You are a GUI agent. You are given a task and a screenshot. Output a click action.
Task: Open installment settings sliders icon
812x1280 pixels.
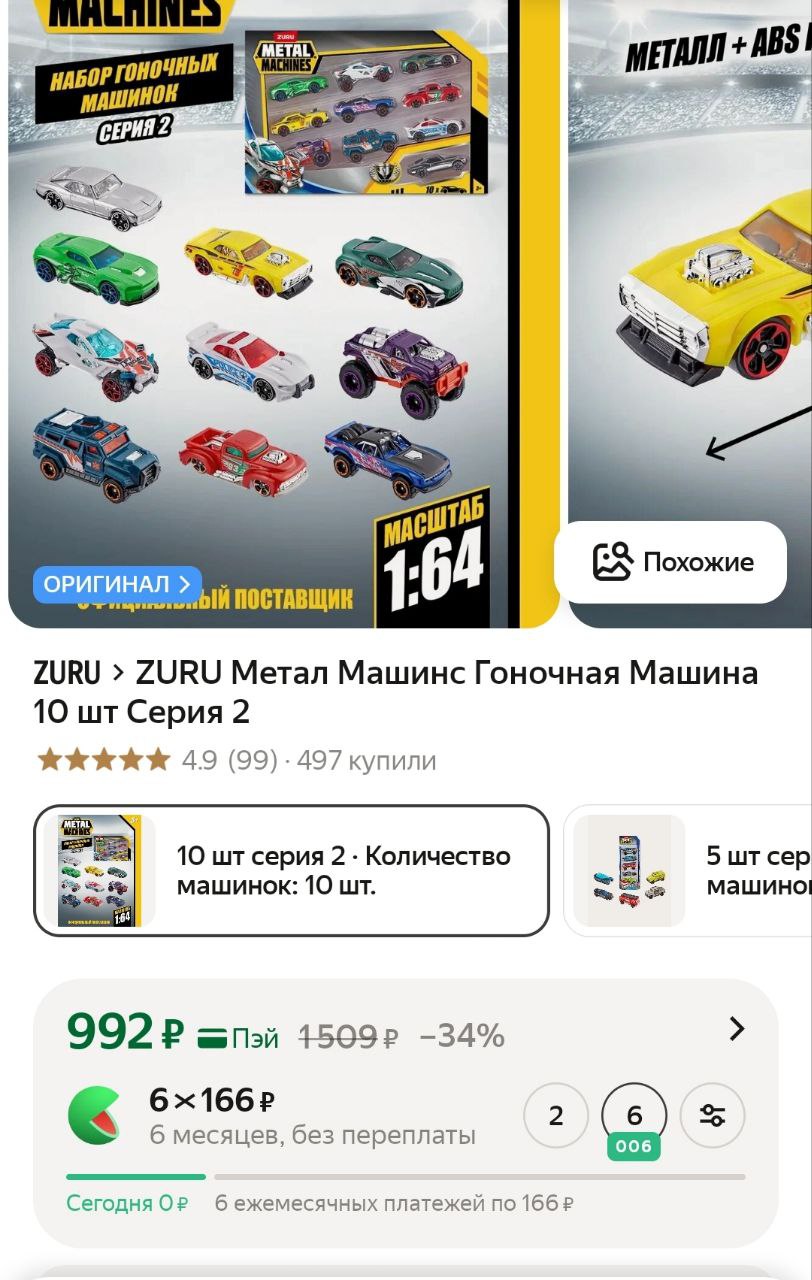coord(712,1115)
